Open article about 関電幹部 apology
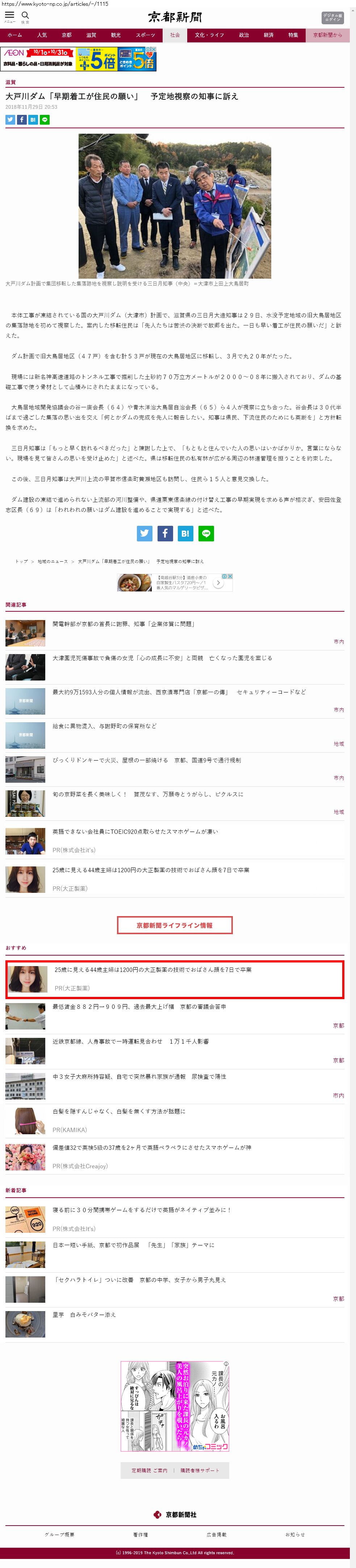The image size is (356, 1568). pos(123,624)
